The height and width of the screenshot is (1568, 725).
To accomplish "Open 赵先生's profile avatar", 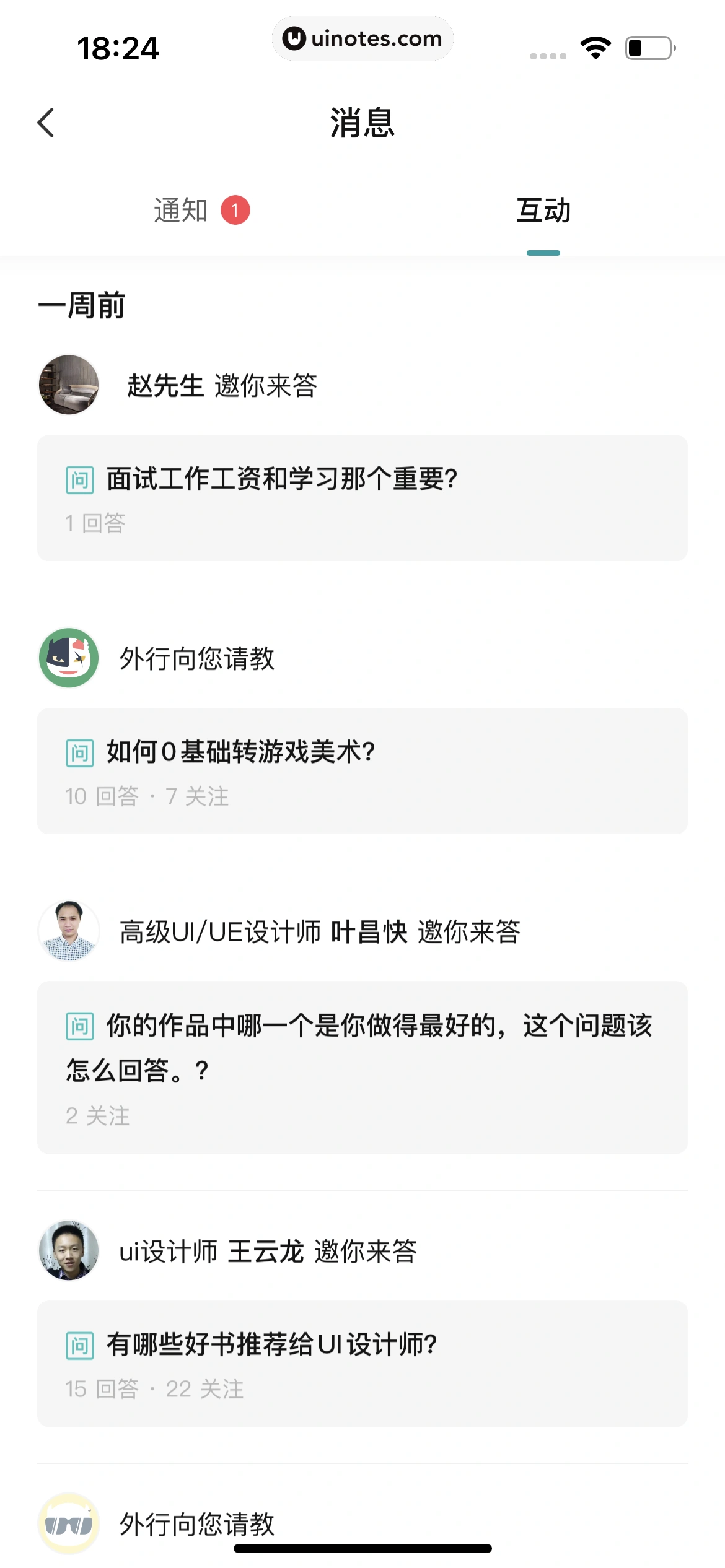I will pos(69,384).
